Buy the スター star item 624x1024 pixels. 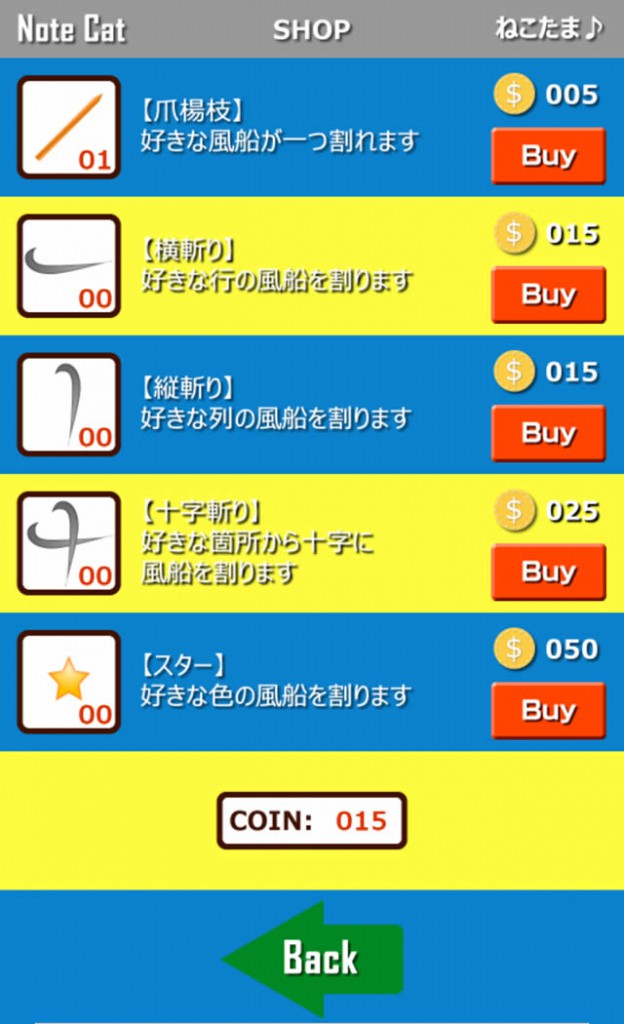click(548, 710)
